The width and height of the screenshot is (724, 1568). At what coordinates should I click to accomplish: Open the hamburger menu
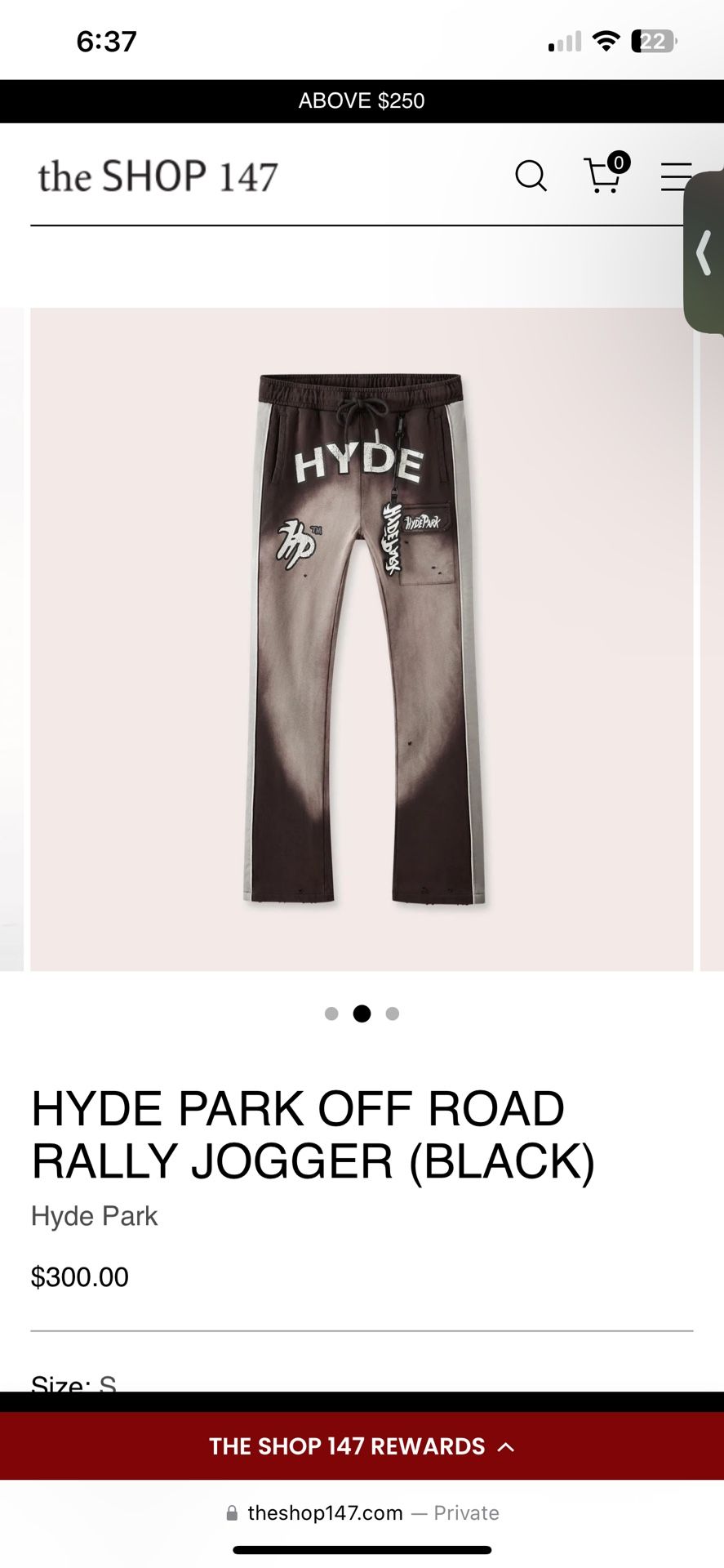click(x=676, y=176)
